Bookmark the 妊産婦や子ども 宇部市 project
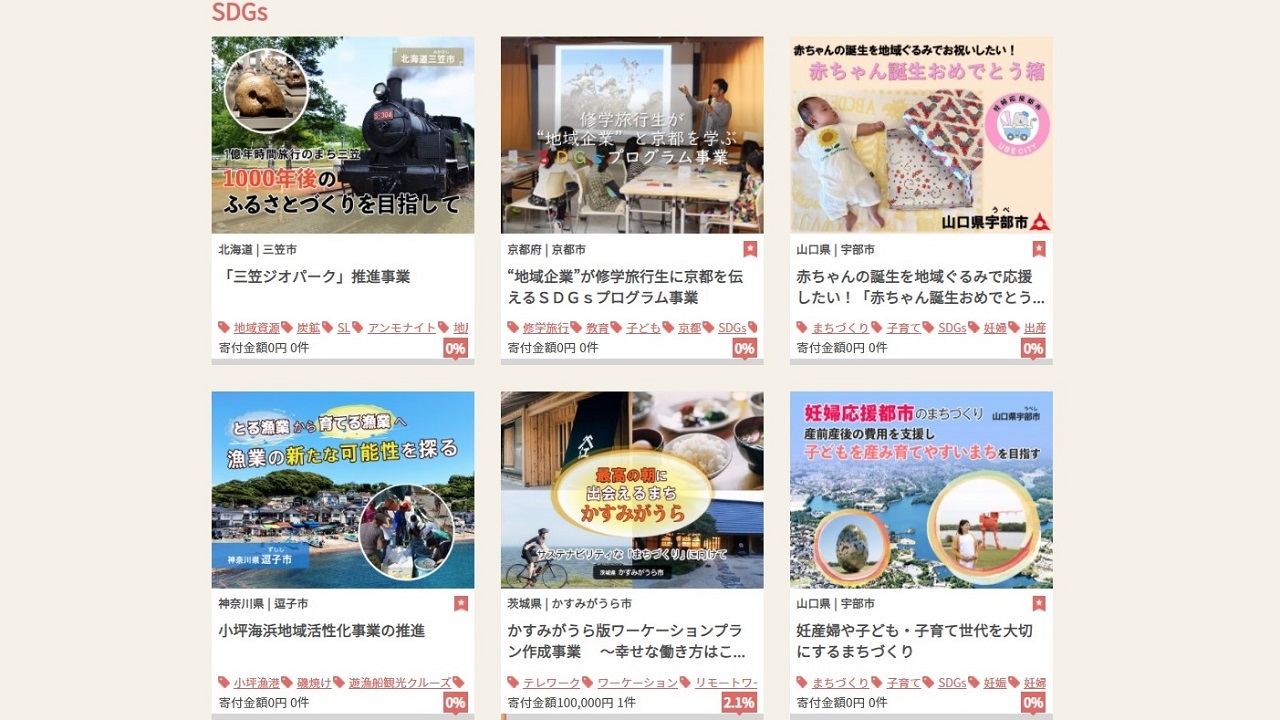The height and width of the screenshot is (720, 1280). coord(1039,603)
